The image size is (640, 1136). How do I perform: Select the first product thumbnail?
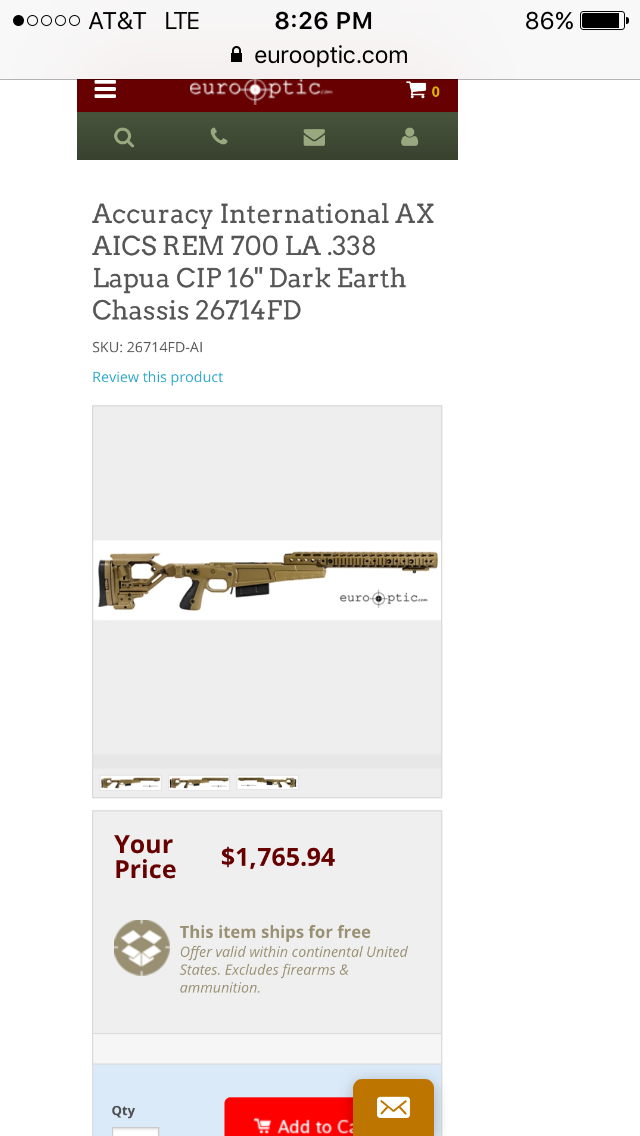pyautogui.click(x=131, y=783)
